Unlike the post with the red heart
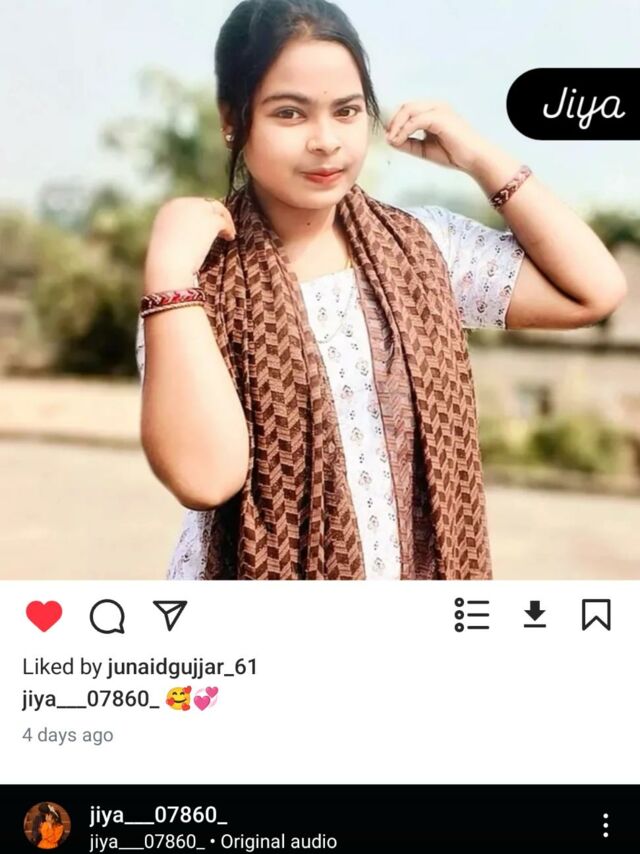 (x=44, y=616)
